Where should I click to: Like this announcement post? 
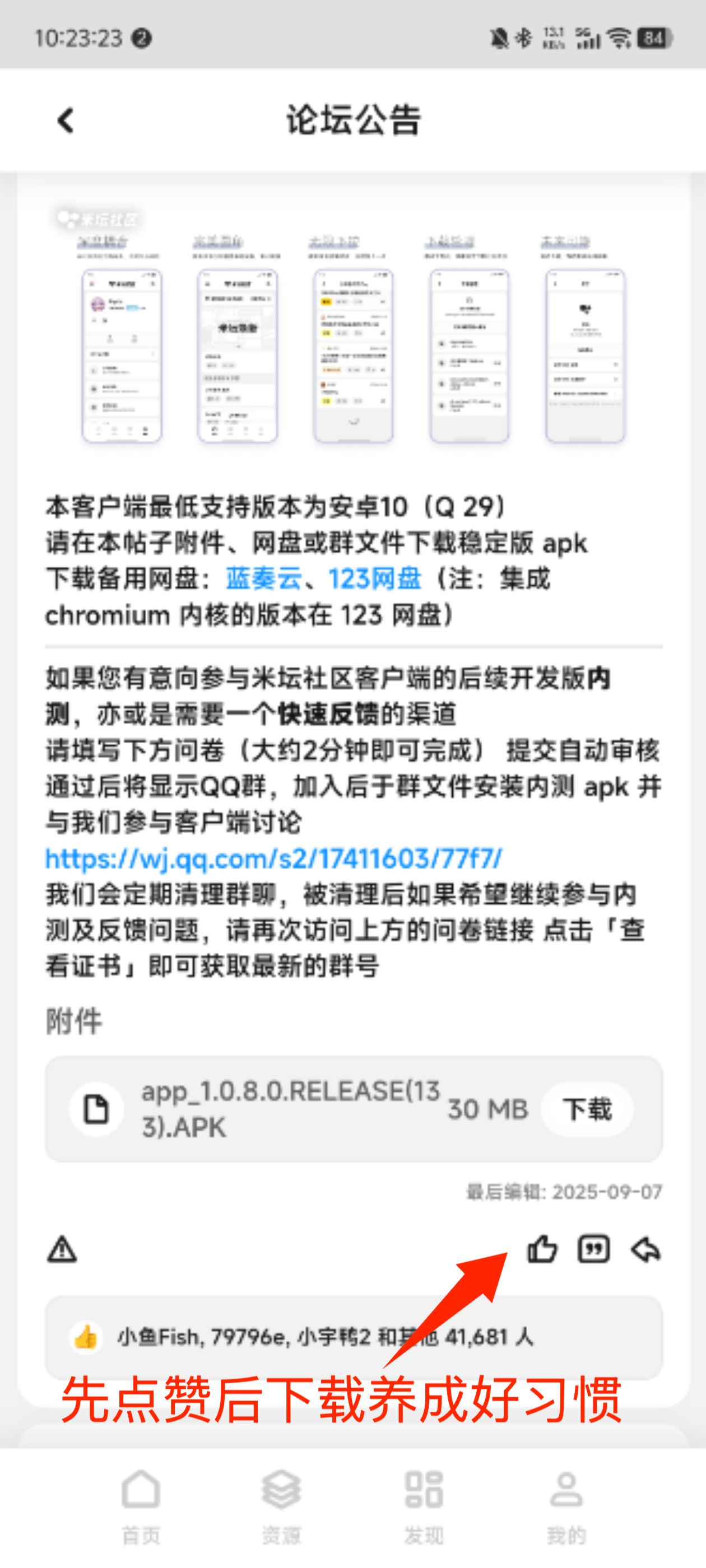541,1250
